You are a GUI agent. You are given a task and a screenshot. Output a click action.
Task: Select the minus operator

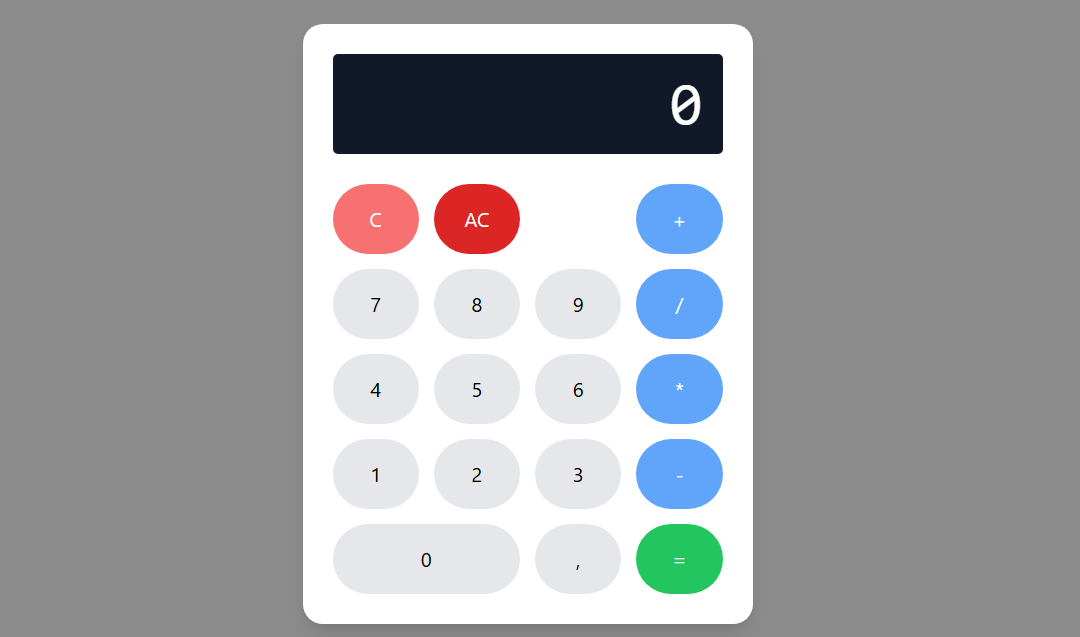click(x=679, y=474)
